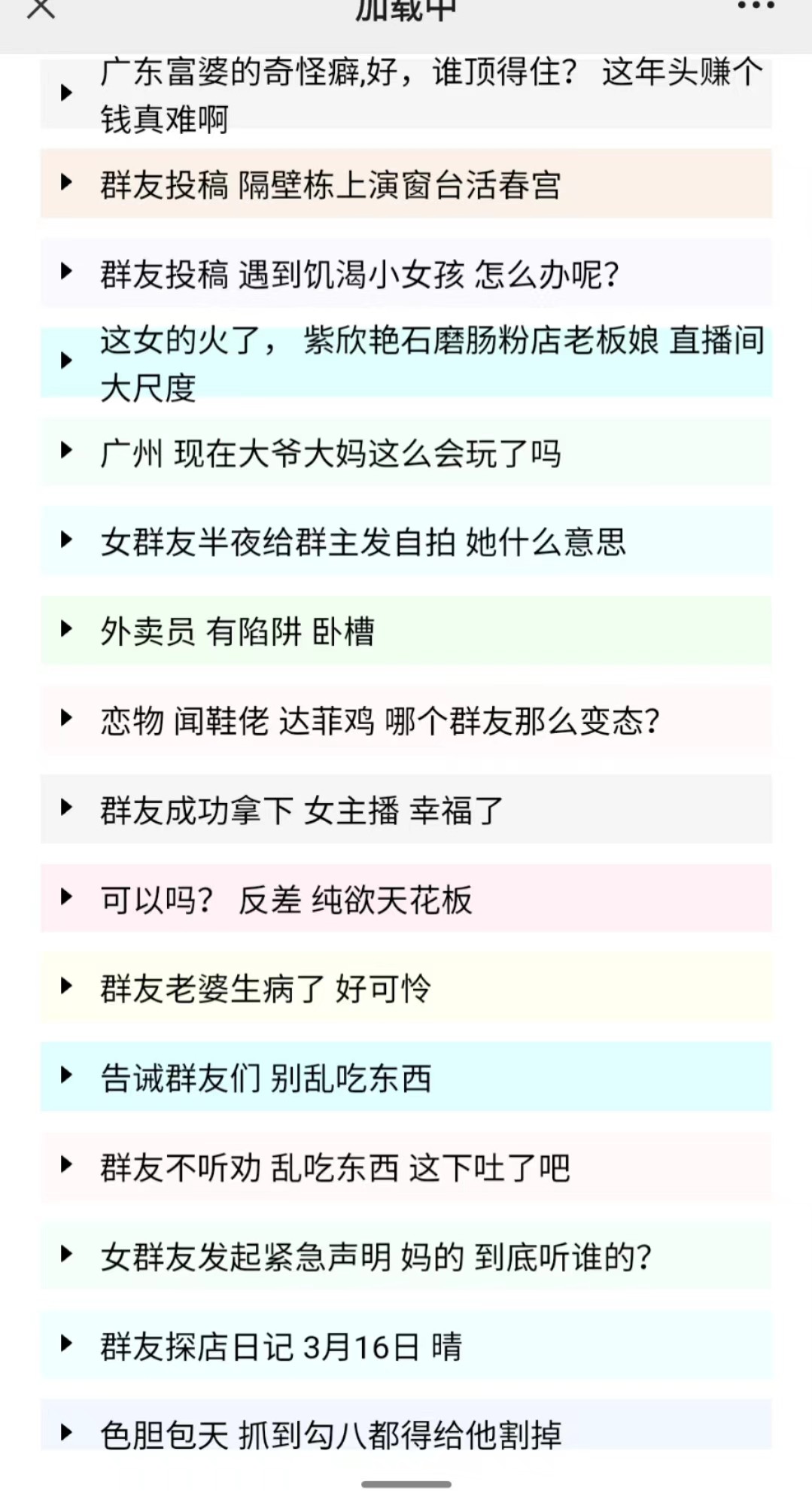The height and width of the screenshot is (1491, 812).
Task: Open the 群友不听劝 乱吃东西 post
Action: 335,1168
